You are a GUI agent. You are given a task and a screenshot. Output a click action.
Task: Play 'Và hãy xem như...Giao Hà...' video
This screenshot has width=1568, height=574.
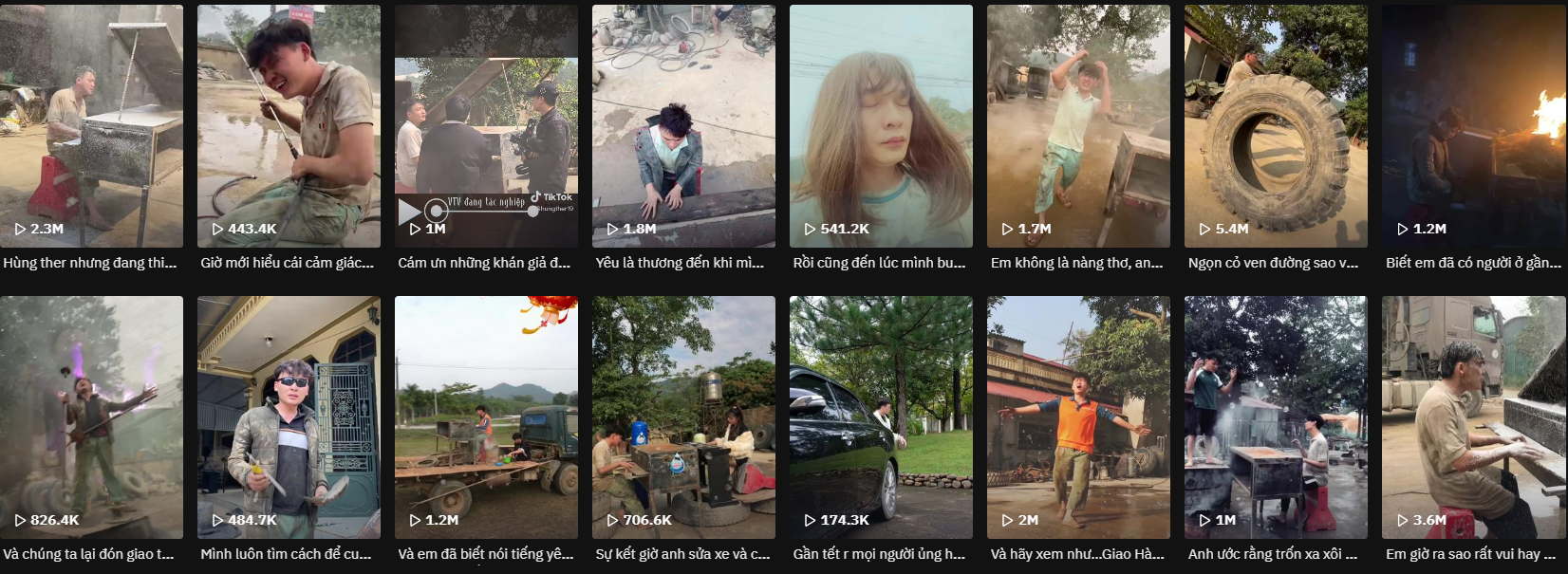pos(1078,417)
